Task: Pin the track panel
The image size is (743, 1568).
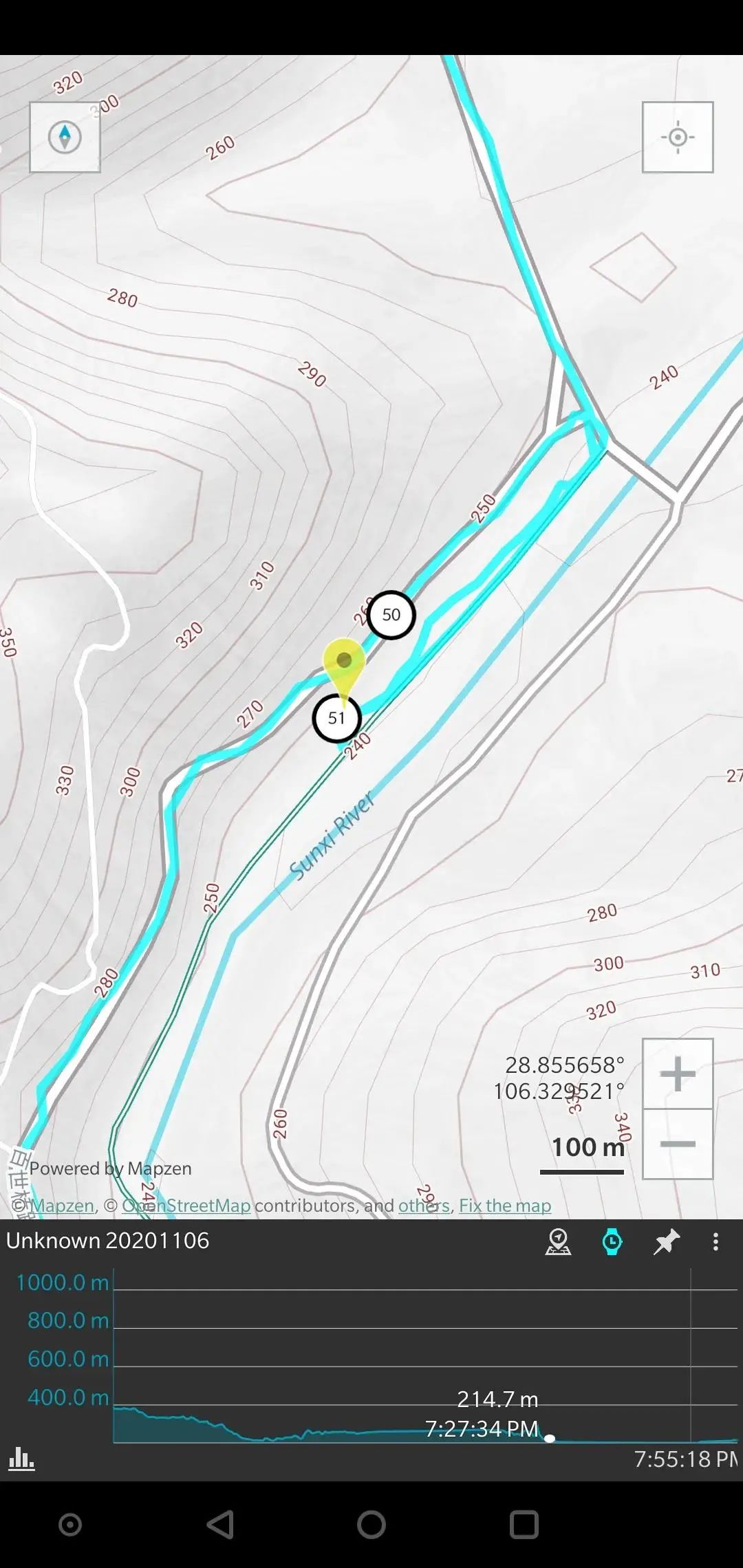Action: pyautogui.click(x=665, y=1241)
